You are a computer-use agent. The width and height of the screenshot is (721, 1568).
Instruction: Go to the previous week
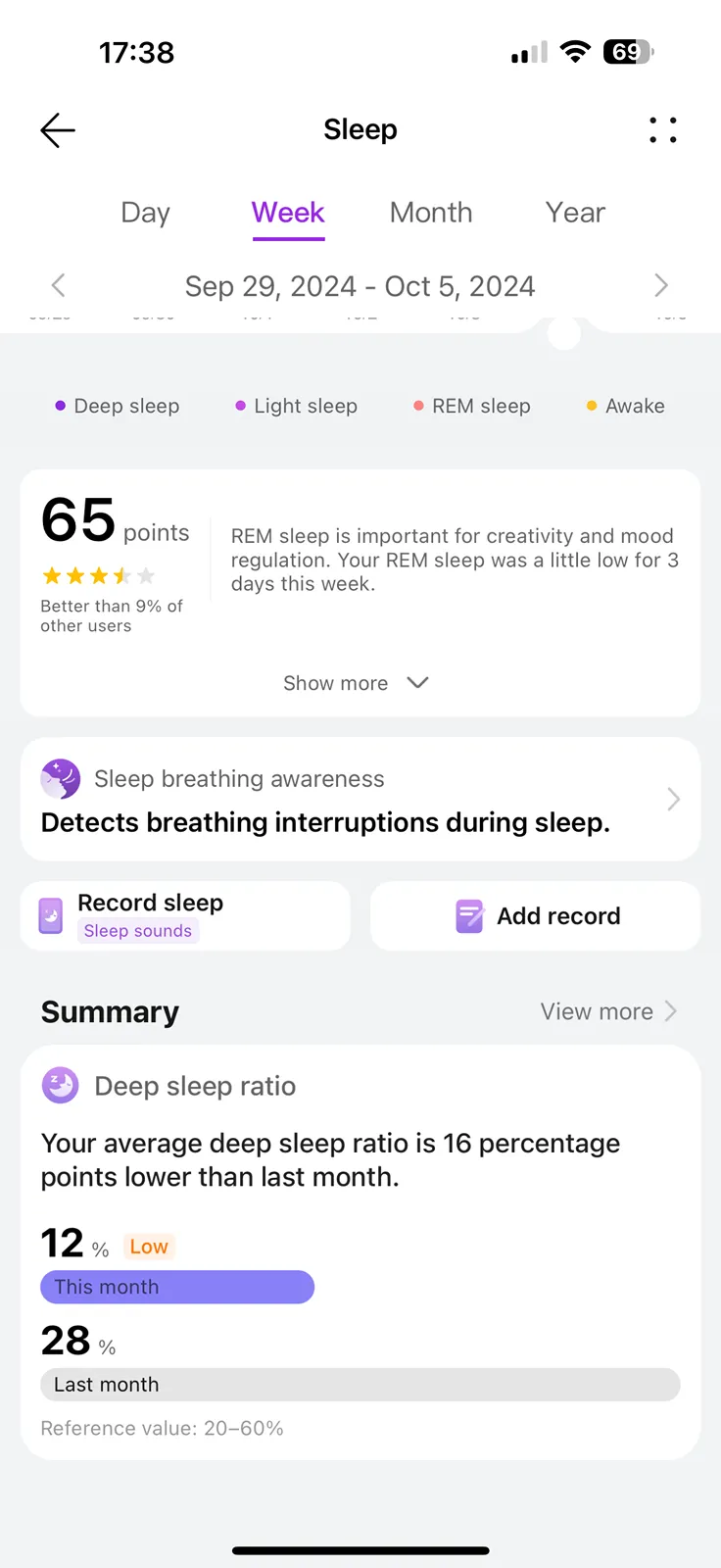pyautogui.click(x=58, y=285)
